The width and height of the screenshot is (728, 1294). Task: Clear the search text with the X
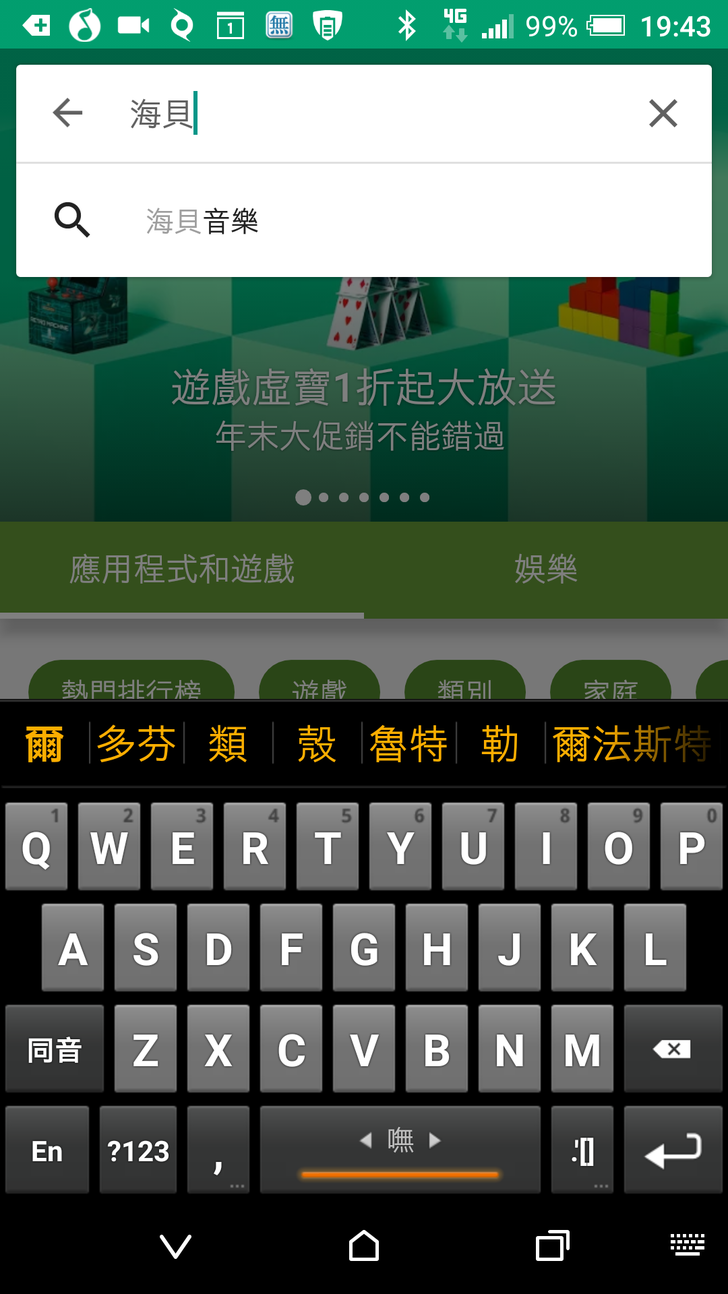[x=662, y=114]
